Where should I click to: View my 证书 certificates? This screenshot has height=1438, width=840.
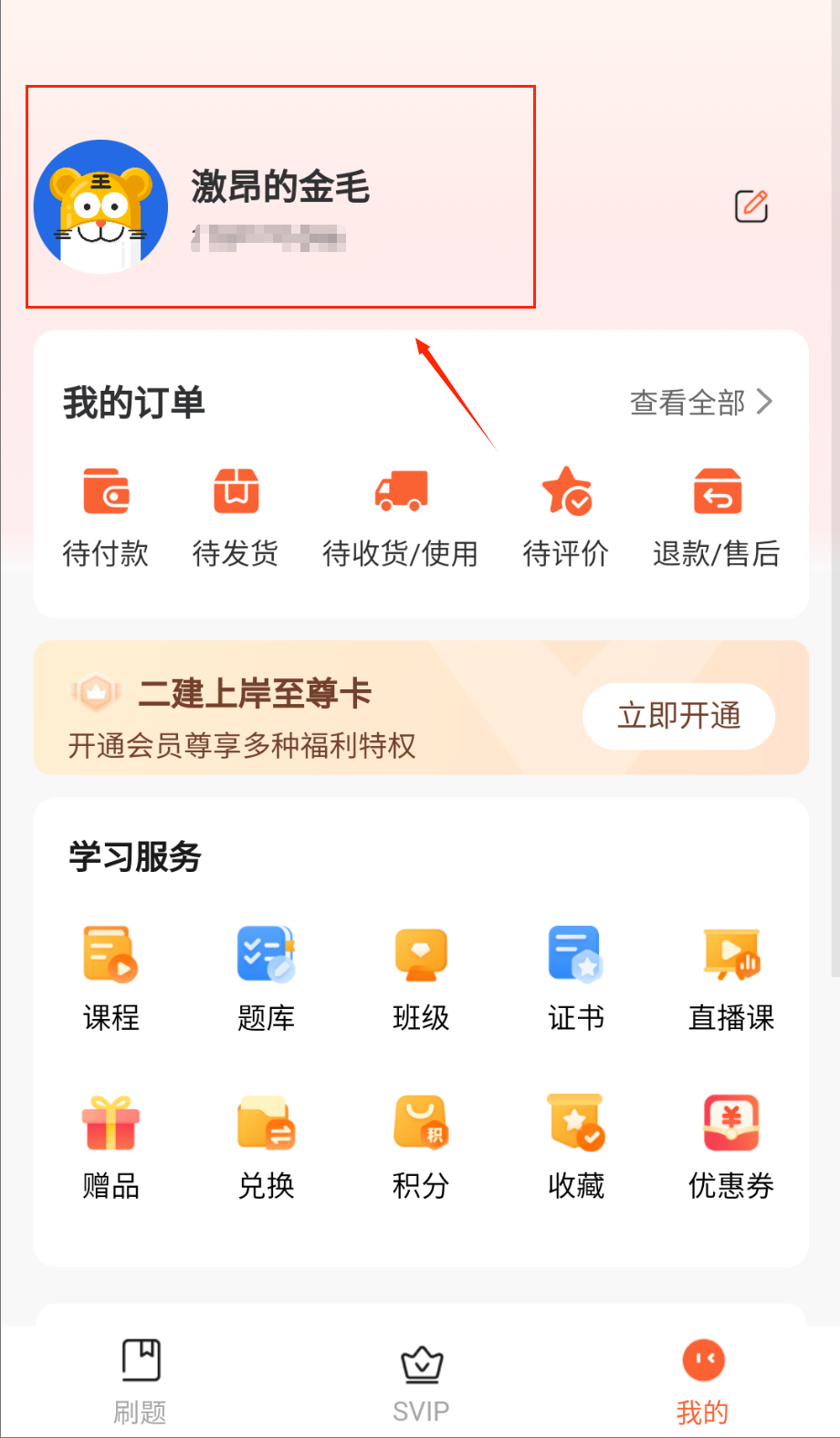(576, 977)
